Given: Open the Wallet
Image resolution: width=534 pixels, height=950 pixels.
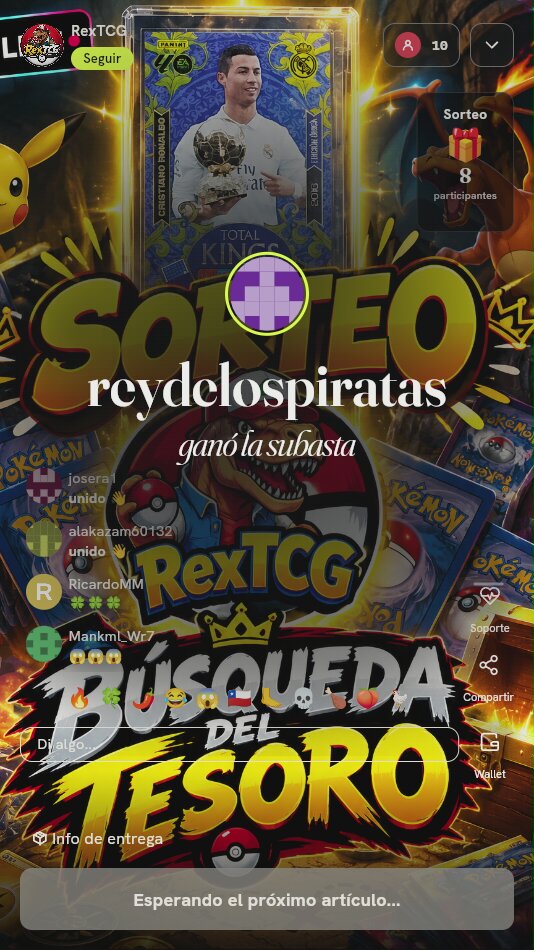Looking at the screenshot, I should 489,755.
